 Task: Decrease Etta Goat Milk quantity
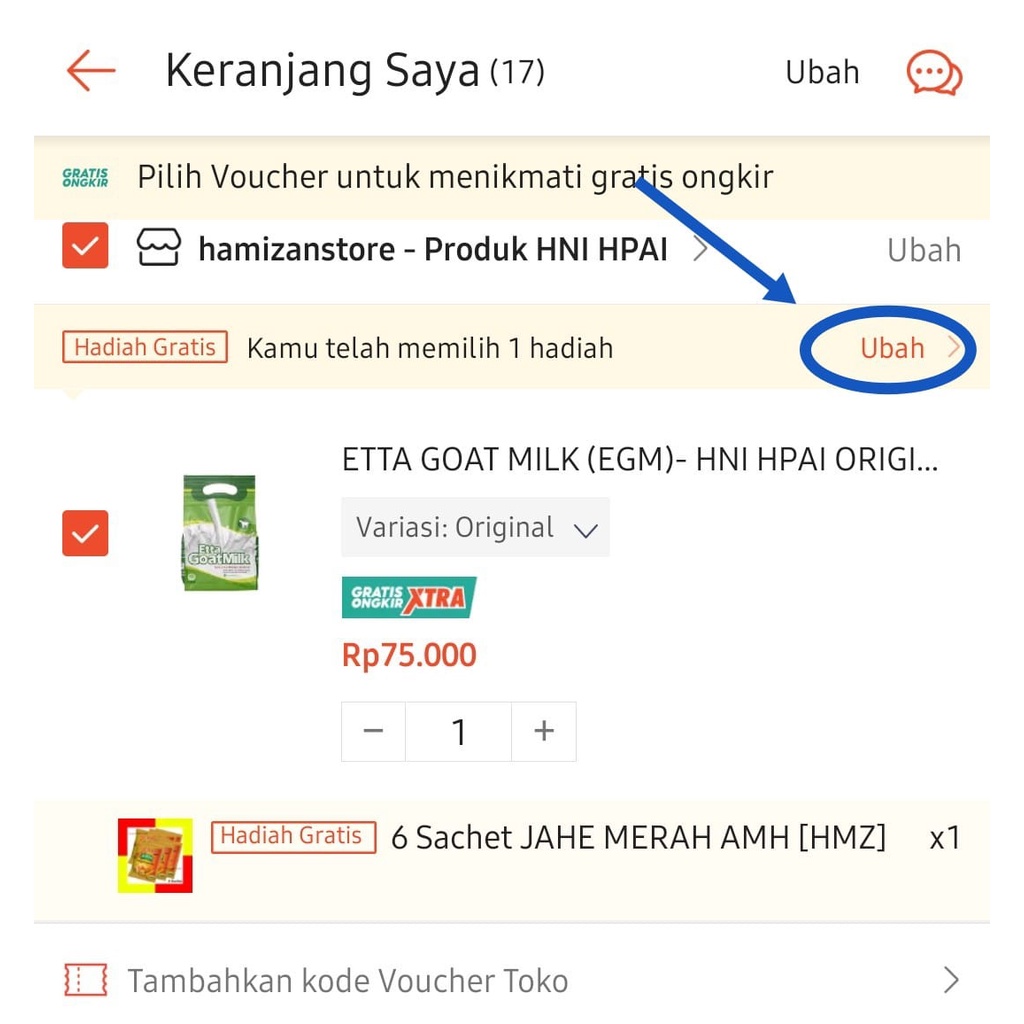pos(373,731)
